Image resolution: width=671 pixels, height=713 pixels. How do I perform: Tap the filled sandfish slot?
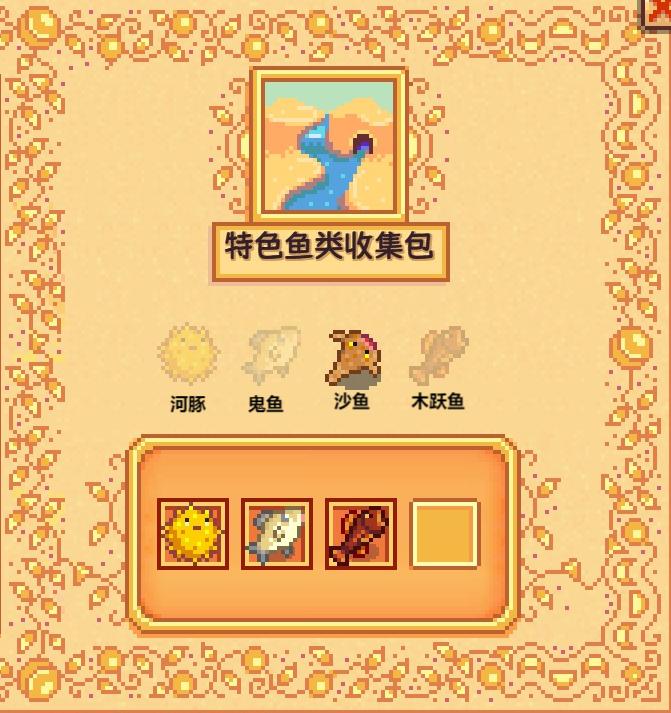click(x=360, y=534)
